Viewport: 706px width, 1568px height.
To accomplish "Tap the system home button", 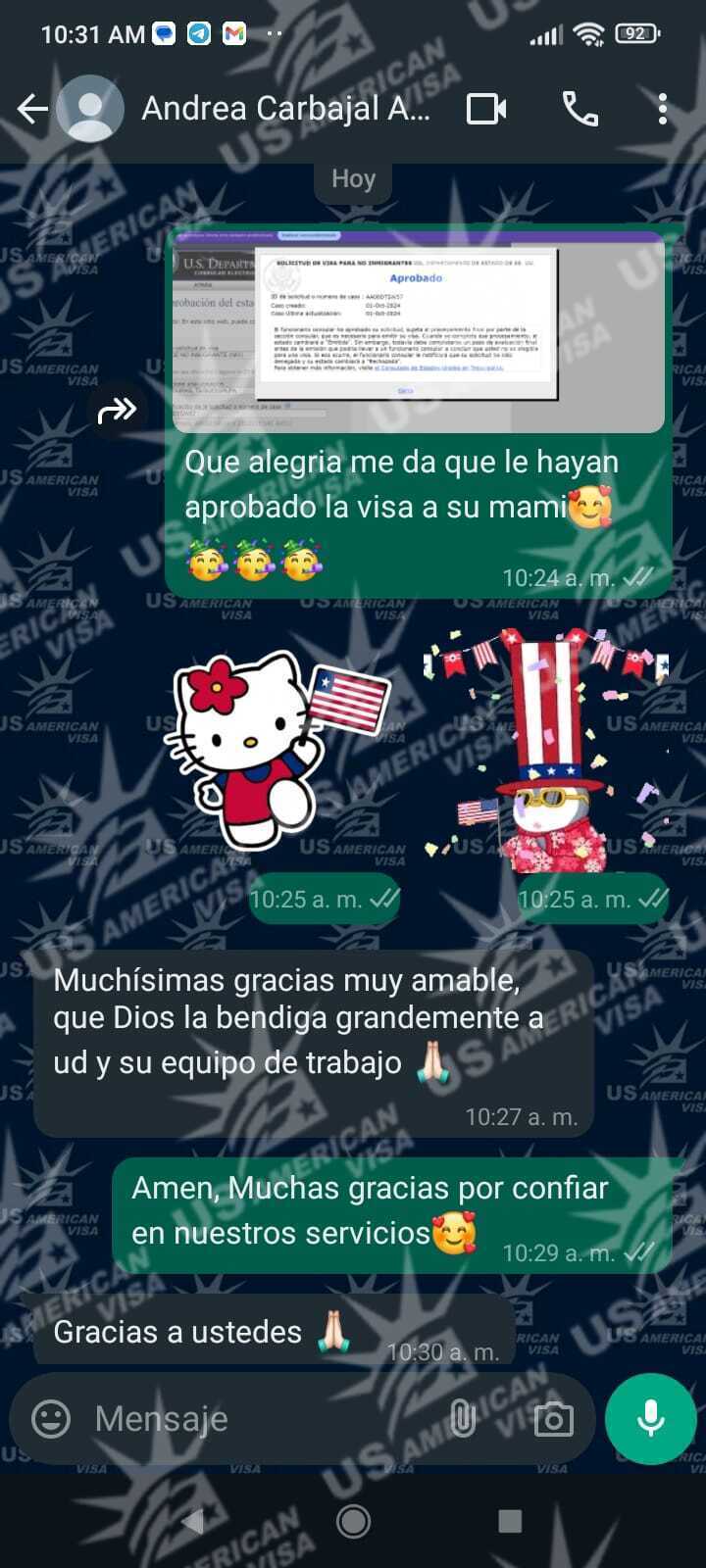I will (353, 1521).
